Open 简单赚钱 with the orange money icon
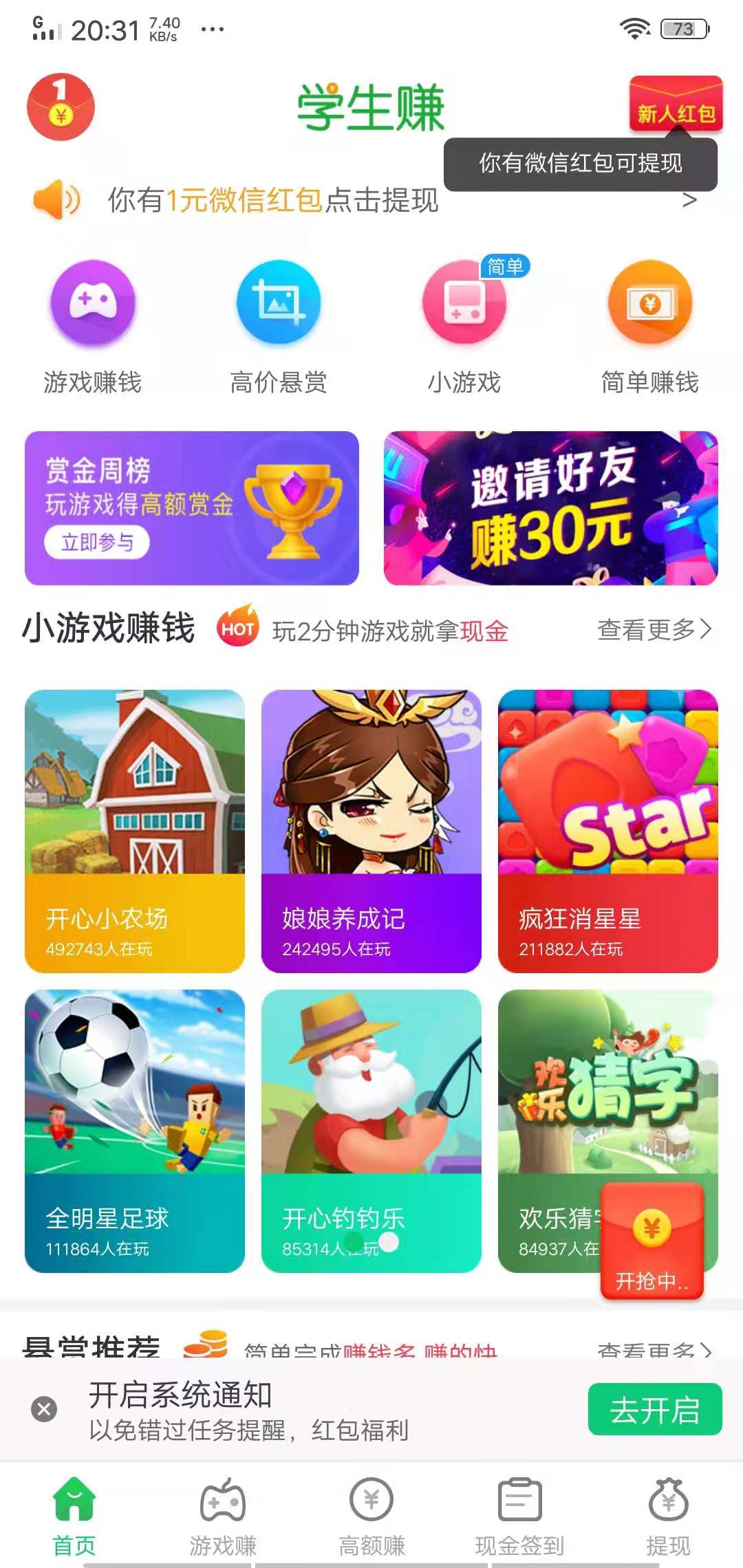Image resolution: width=743 pixels, height=1568 pixels. (650, 303)
